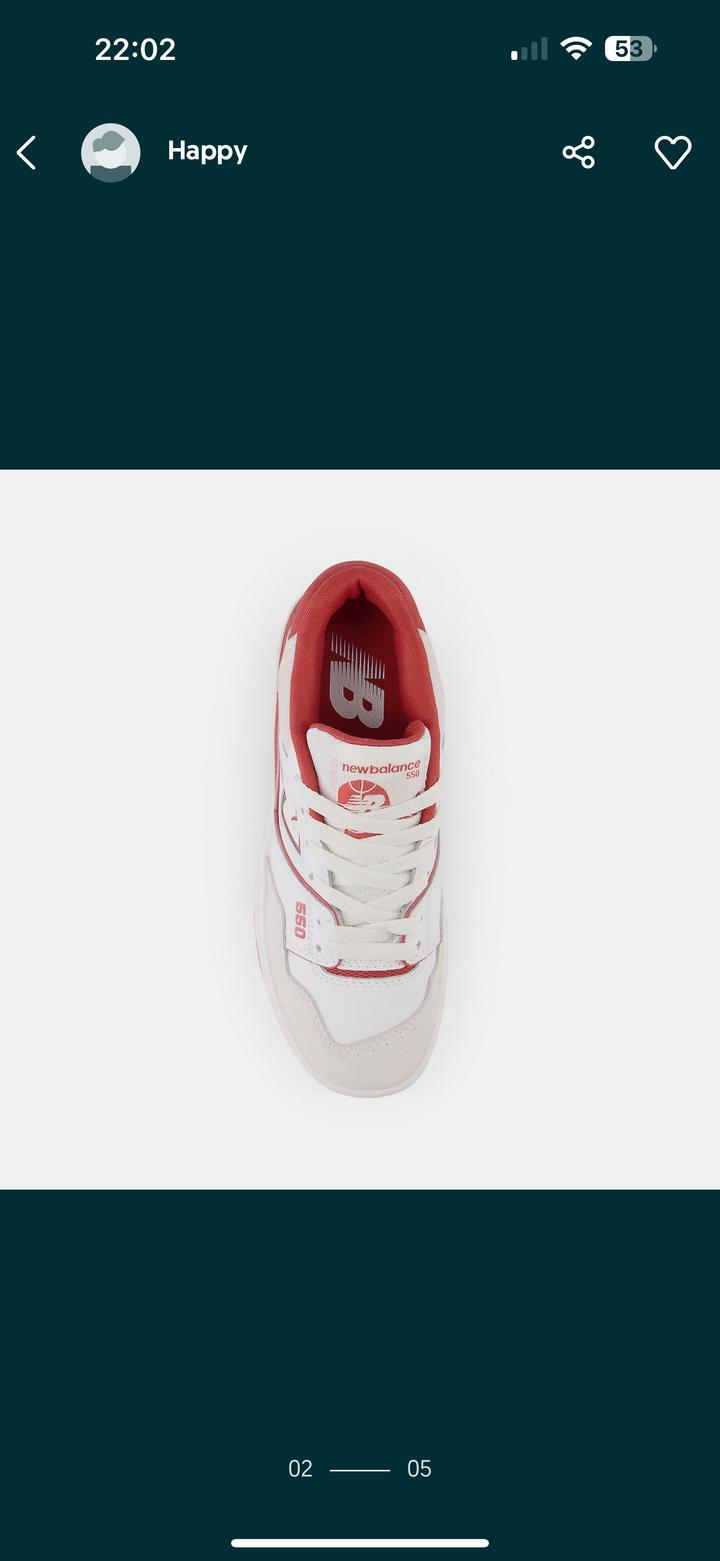Share this shoe listing
The height and width of the screenshot is (1561, 720).
(578, 153)
